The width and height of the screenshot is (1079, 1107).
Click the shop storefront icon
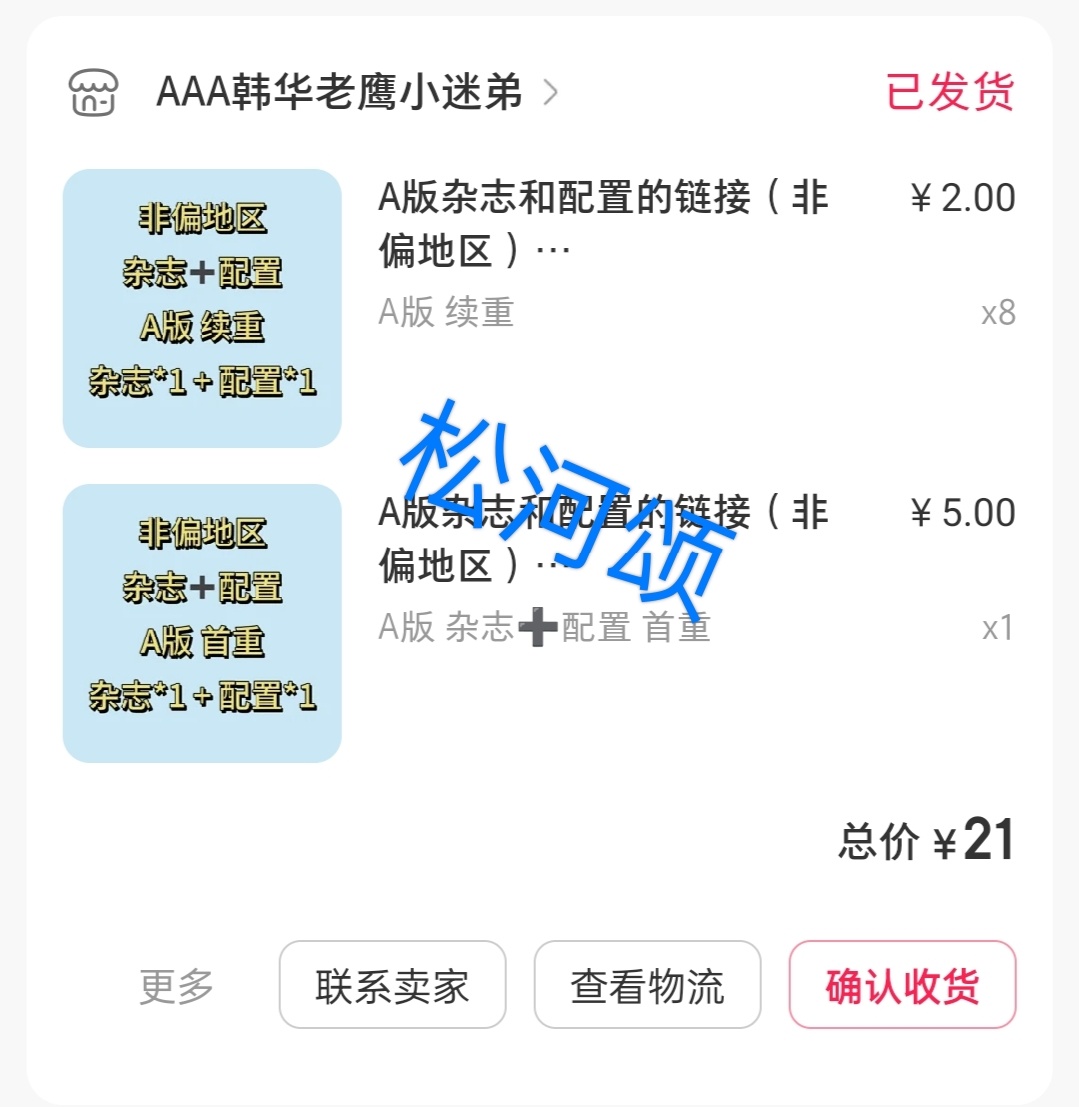click(94, 95)
